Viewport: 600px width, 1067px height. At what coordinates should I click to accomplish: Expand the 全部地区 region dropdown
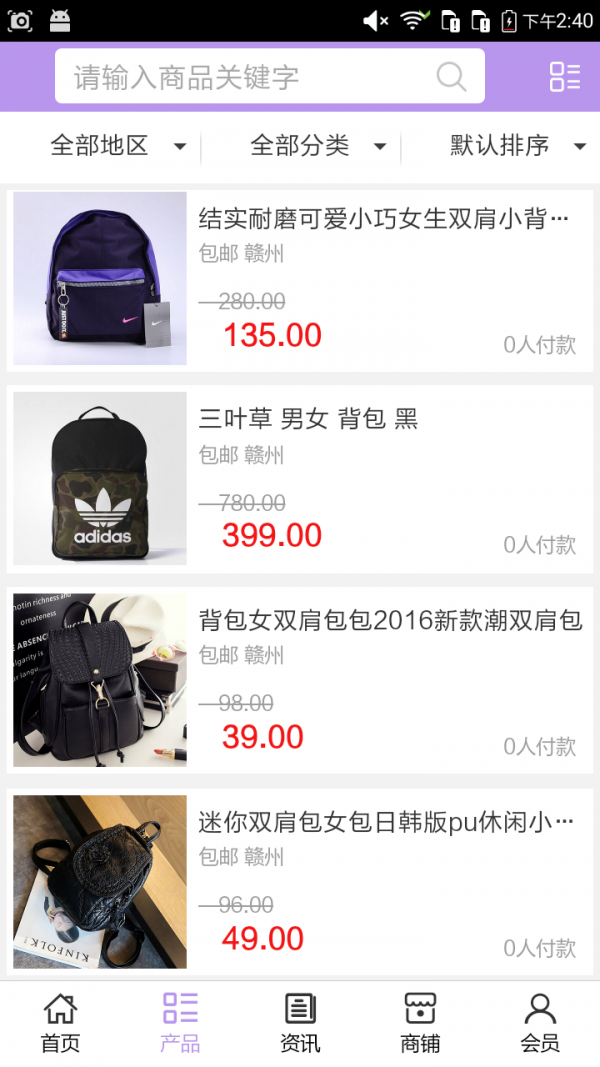click(118, 146)
